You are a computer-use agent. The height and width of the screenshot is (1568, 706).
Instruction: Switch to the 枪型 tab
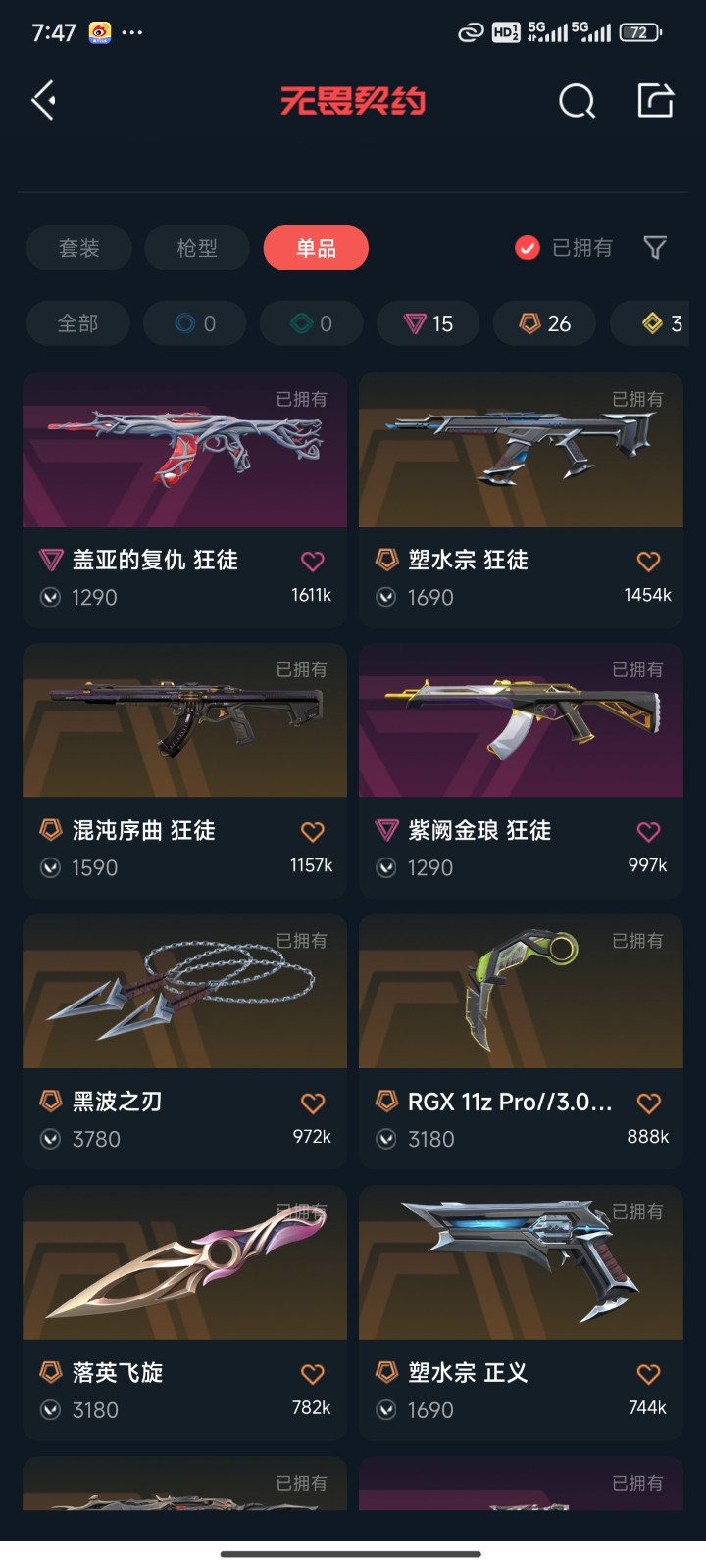pyautogui.click(x=197, y=248)
